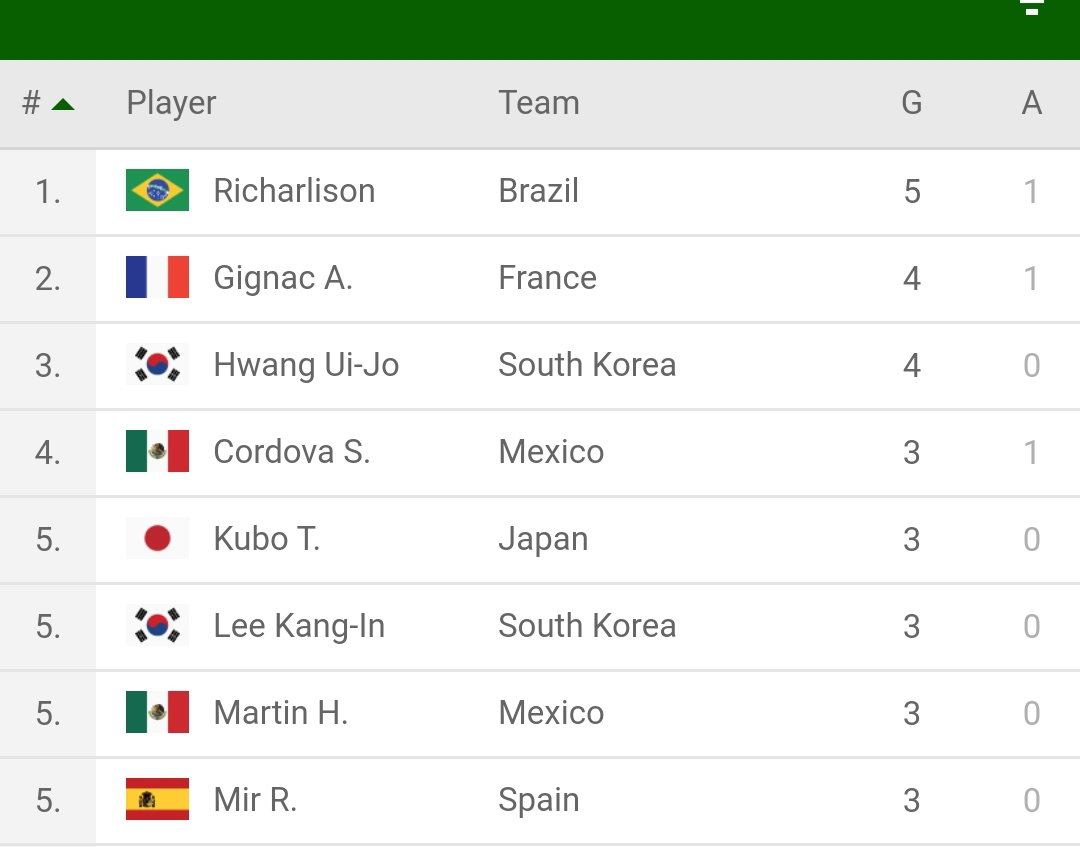Open Kubo T. player row
Image resolution: width=1080 pixels, height=847 pixels.
click(x=540, y=540)
